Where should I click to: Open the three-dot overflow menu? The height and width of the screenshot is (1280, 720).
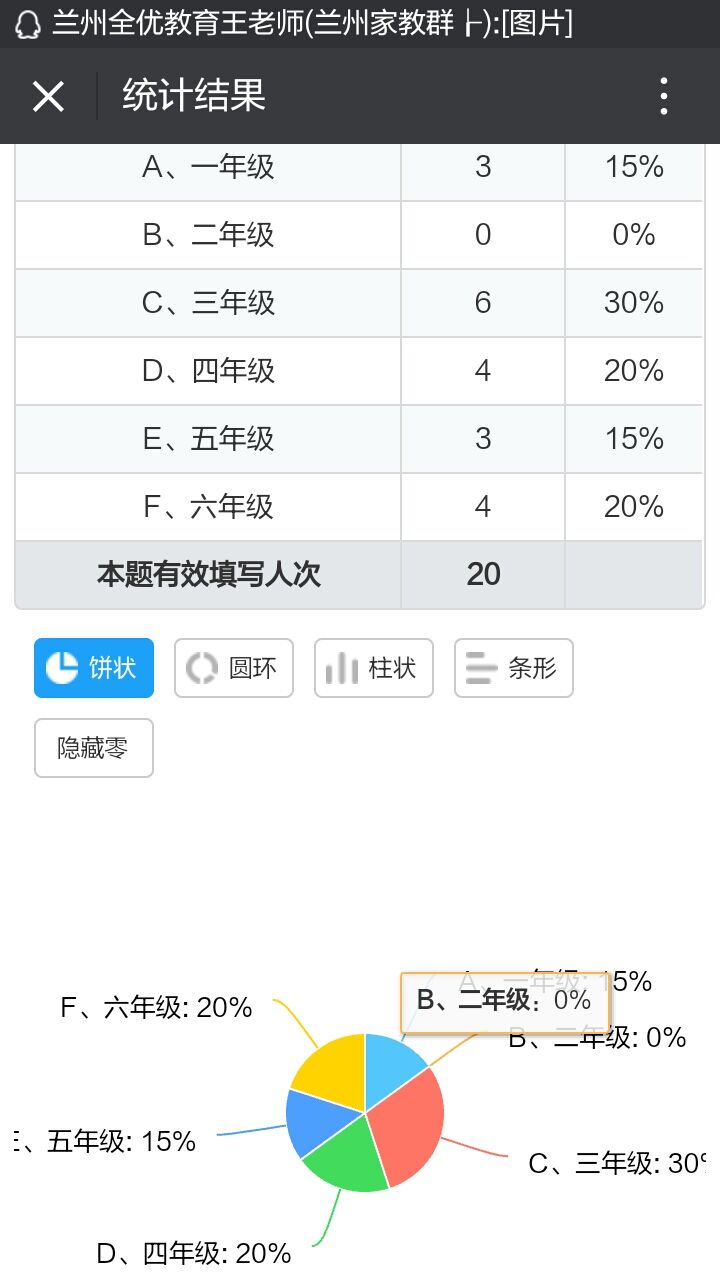click(663, 97)
